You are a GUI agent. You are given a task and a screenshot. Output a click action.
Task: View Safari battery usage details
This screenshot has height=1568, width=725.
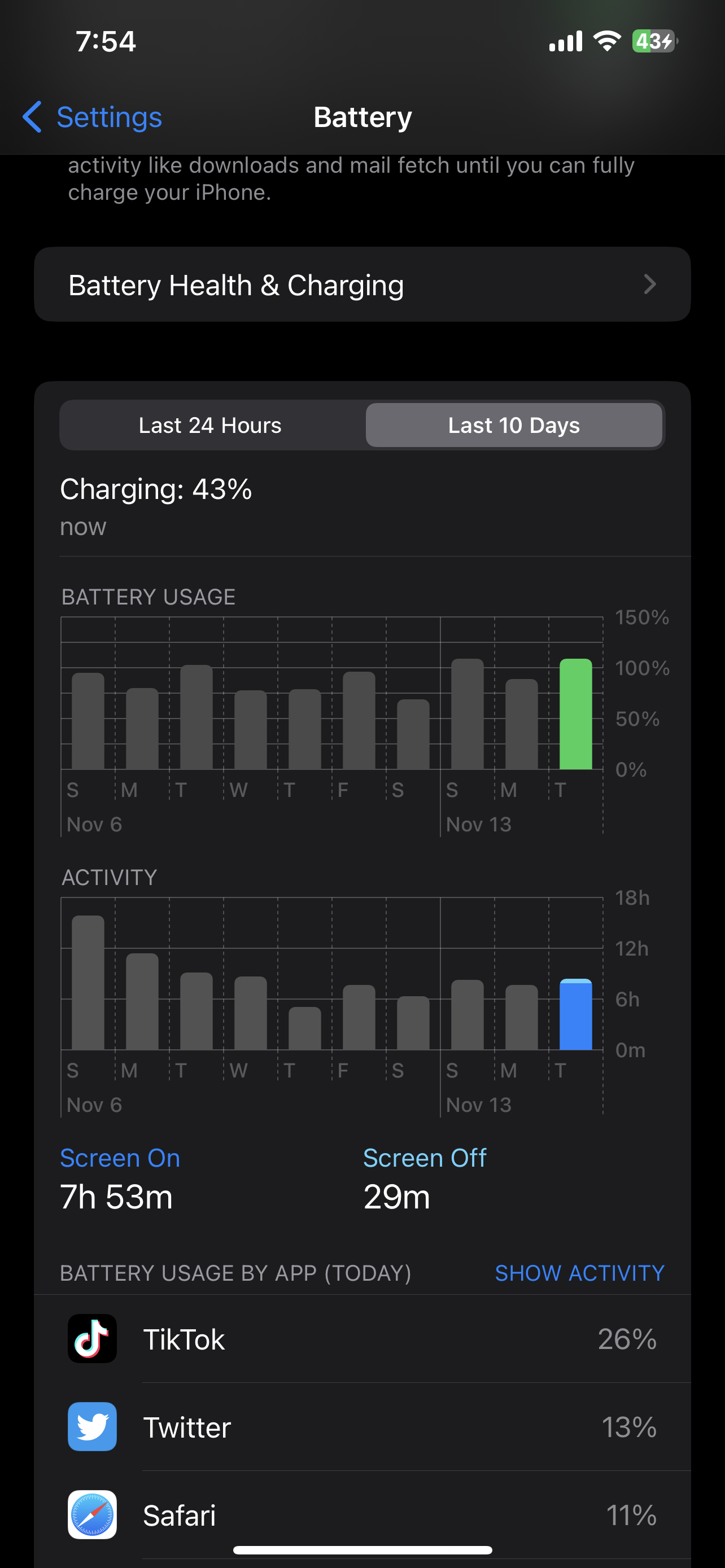pos(362,1514)
